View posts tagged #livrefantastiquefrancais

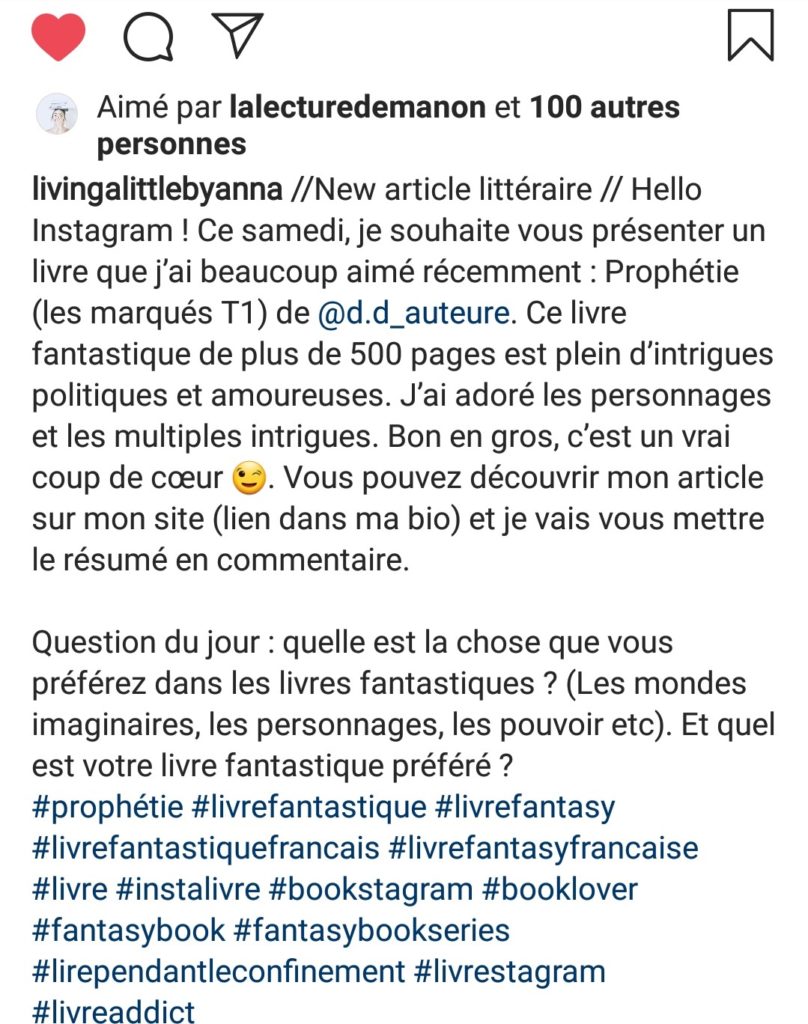pyautogui.click(x=205, y=848)
